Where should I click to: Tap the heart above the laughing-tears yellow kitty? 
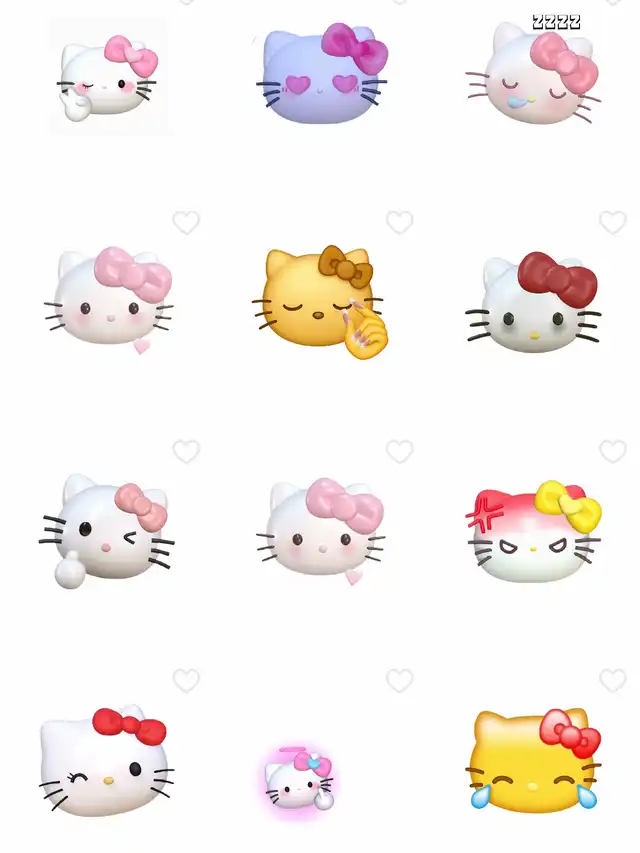coord(613,680)
